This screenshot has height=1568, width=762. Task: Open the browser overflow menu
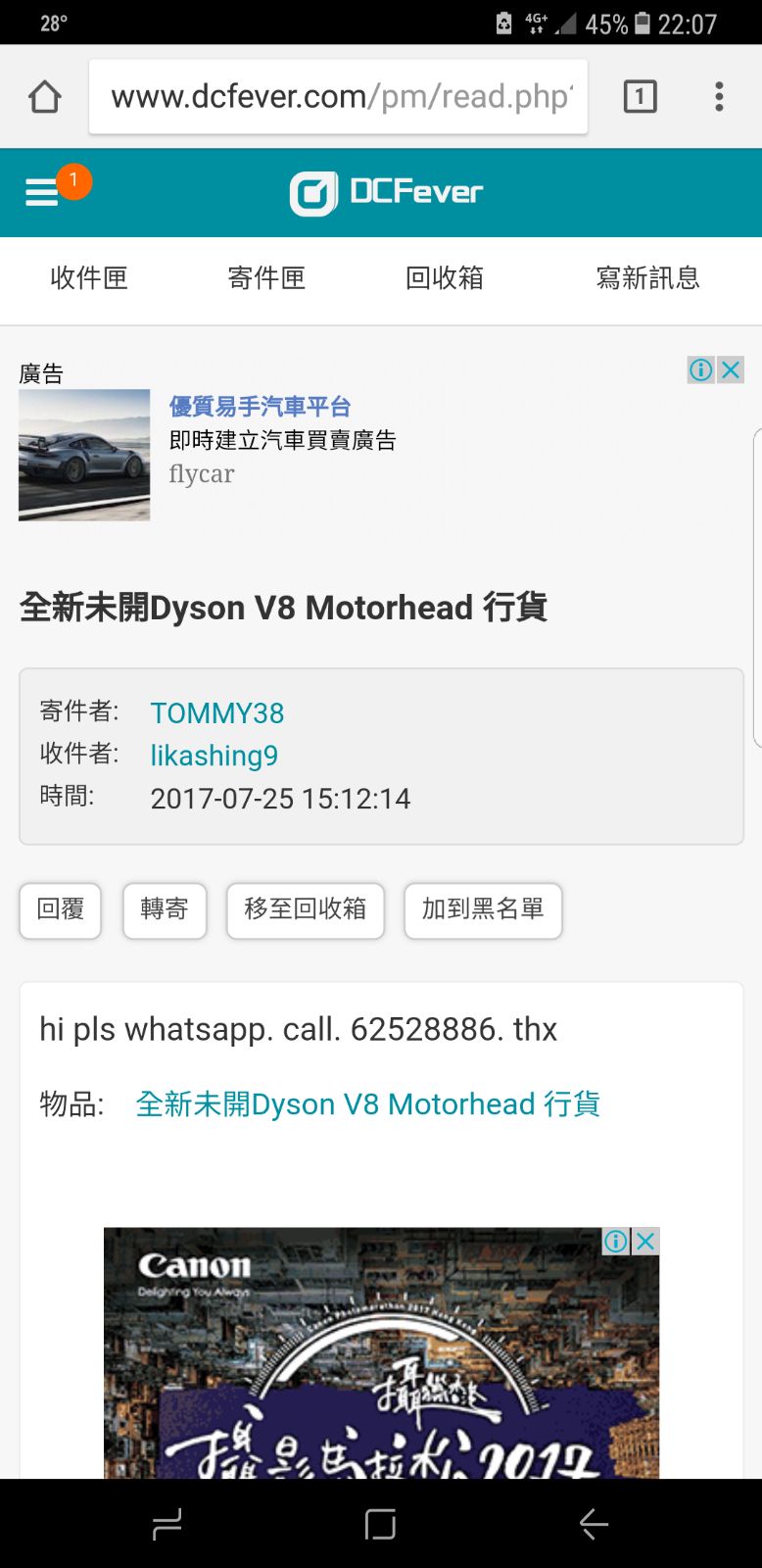(x=719, y=97)
